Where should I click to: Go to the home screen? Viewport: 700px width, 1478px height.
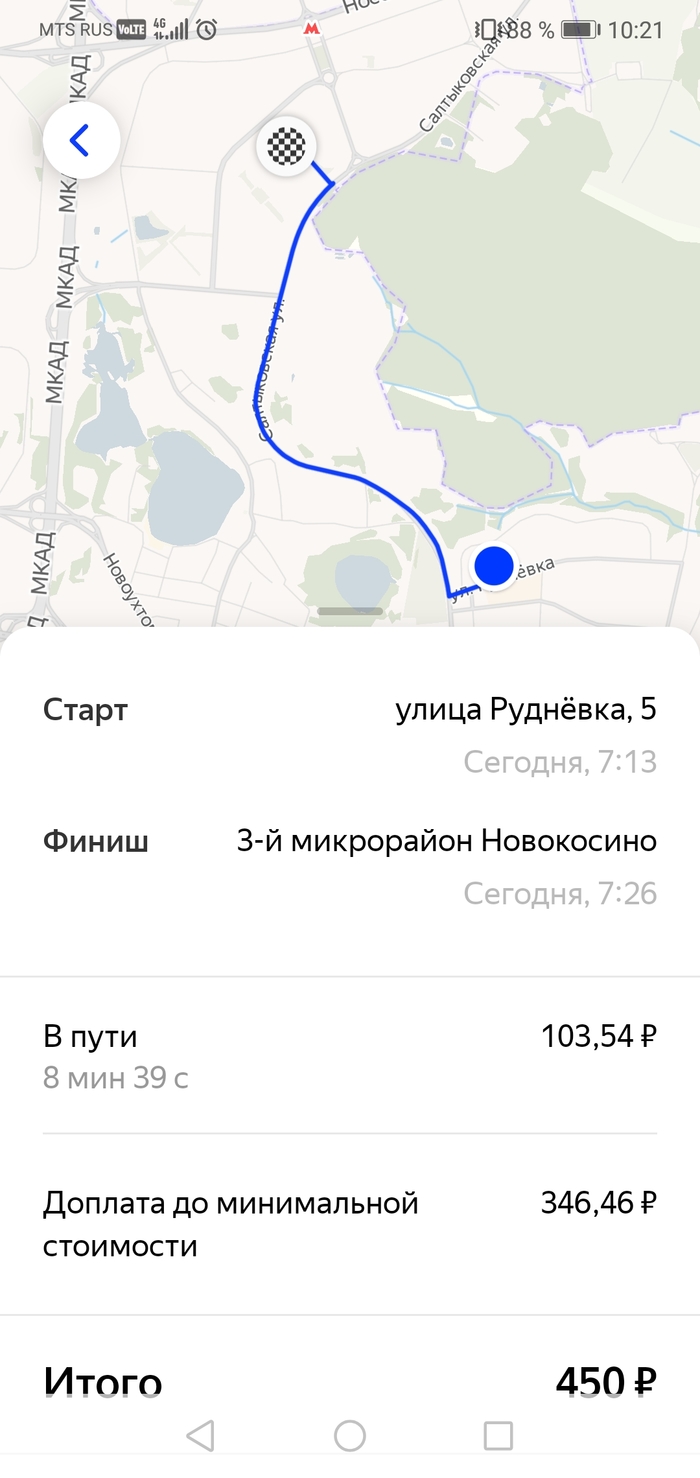tap(350, 1436)
